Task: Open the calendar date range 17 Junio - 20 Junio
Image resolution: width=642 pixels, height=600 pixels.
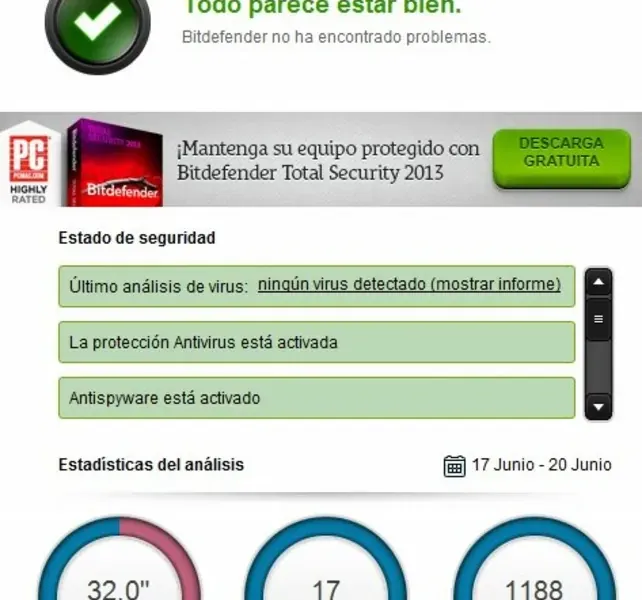Action: click(x=527, y=465)
